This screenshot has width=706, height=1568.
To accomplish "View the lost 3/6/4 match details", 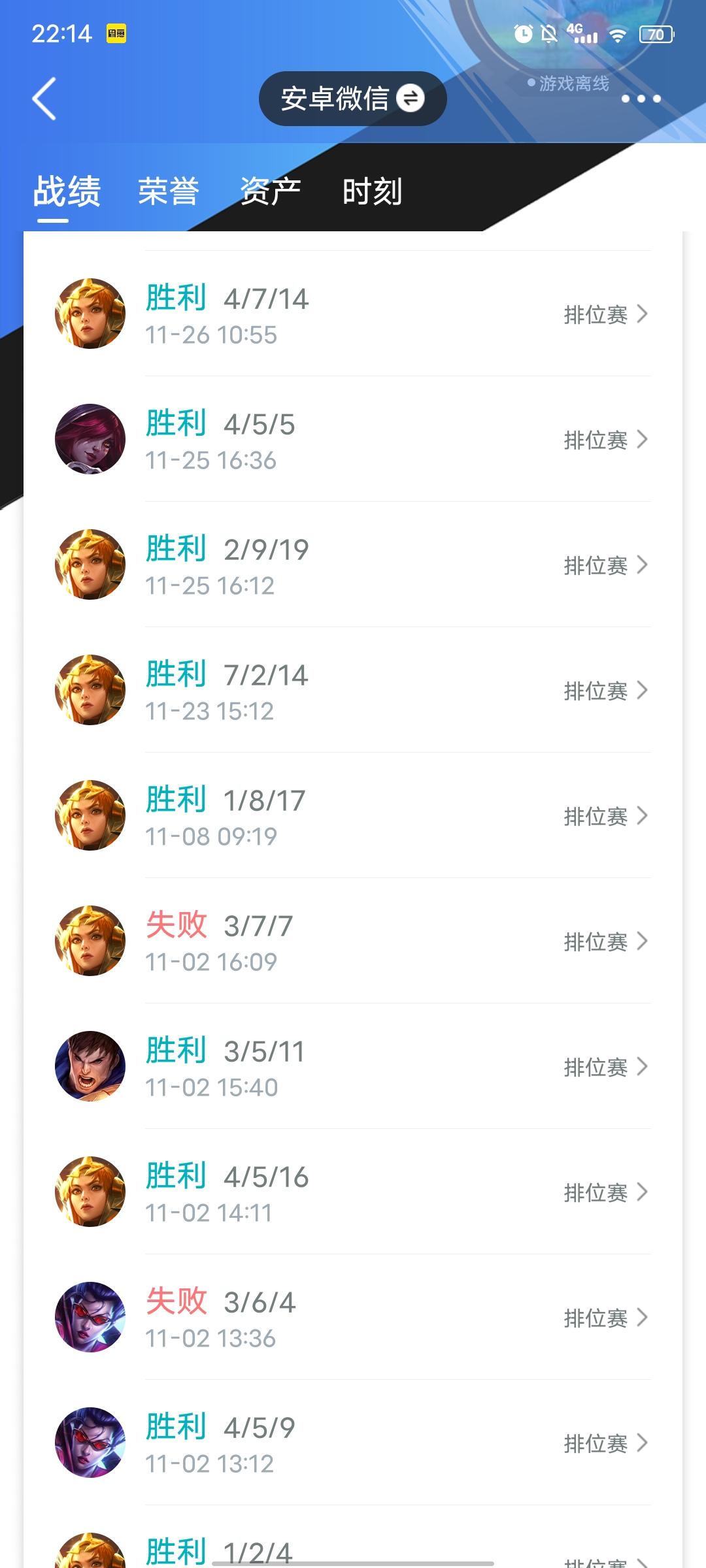I will [353, 1318].
